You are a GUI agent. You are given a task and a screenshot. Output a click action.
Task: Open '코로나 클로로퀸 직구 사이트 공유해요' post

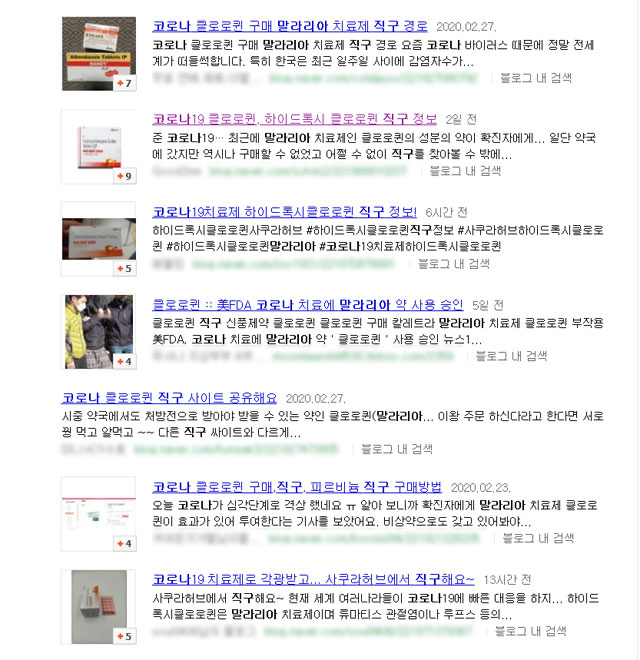(x=169, y=397)
